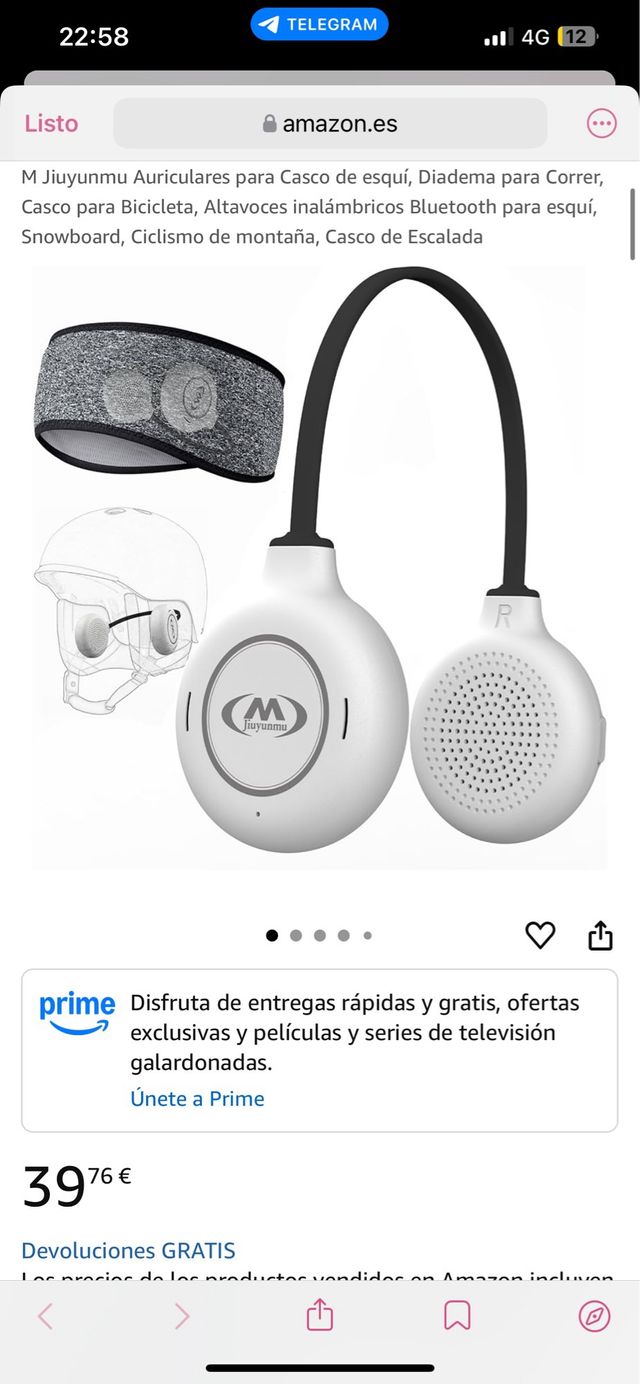Open page in Safari with compass icon

[594, 1316]
